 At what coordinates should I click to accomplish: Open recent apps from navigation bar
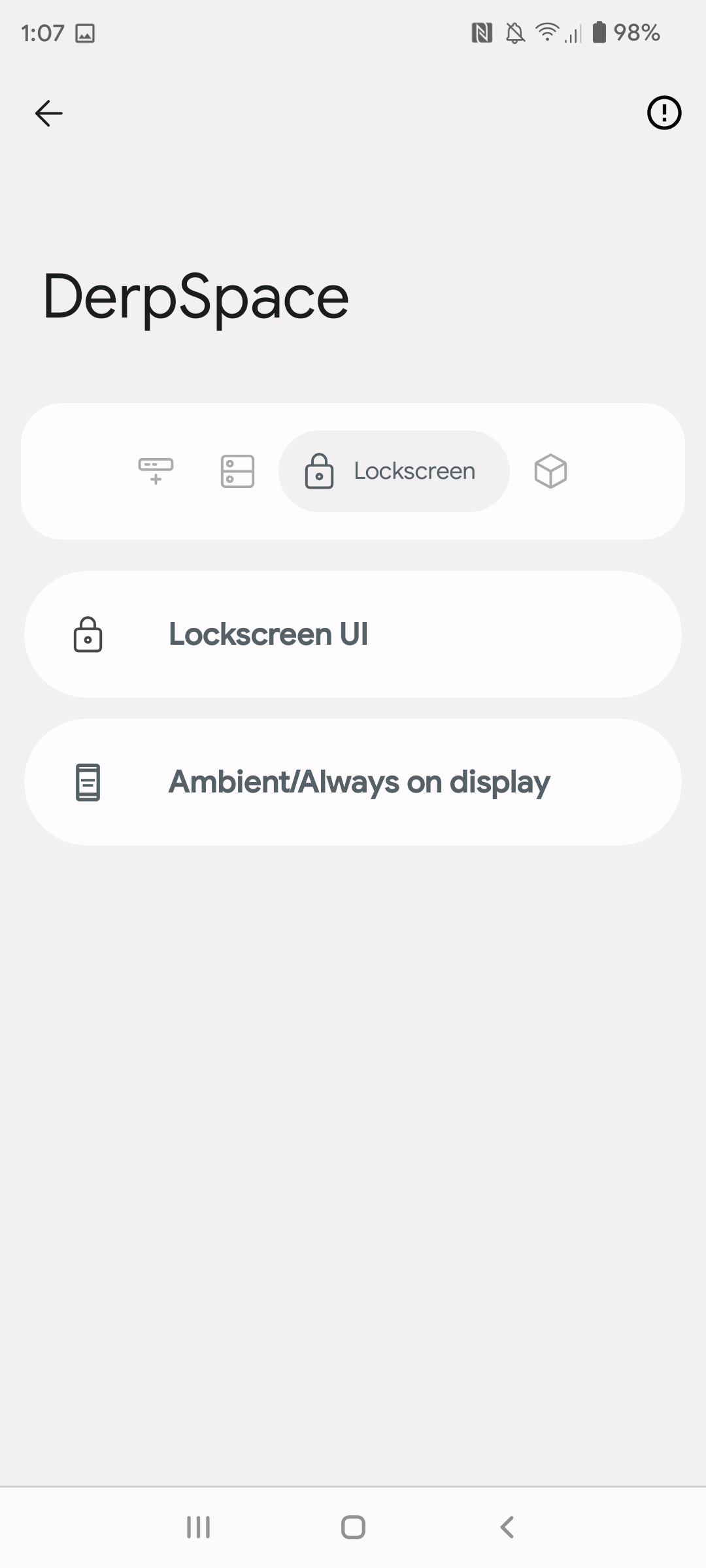199,1527
